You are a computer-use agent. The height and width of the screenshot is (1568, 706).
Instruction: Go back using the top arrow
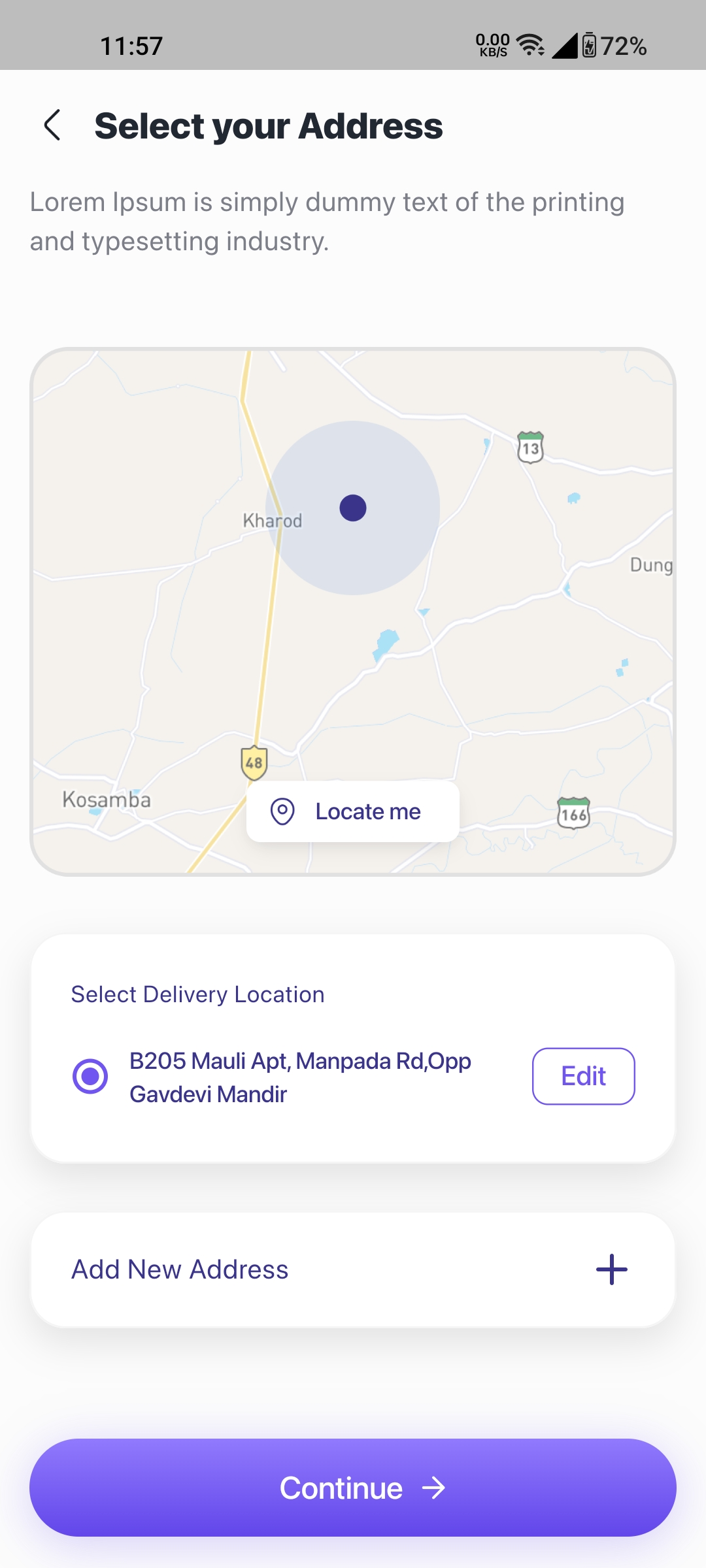(52, 125)
